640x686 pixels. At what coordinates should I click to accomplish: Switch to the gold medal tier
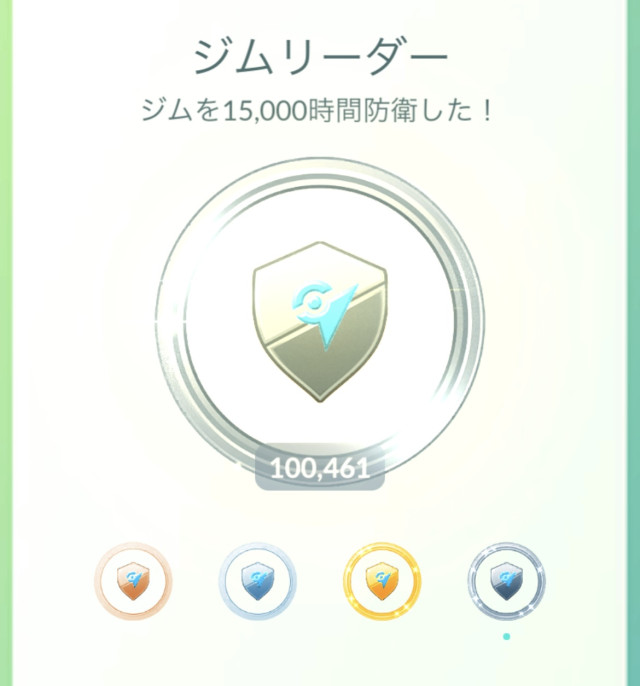point(382,580)
